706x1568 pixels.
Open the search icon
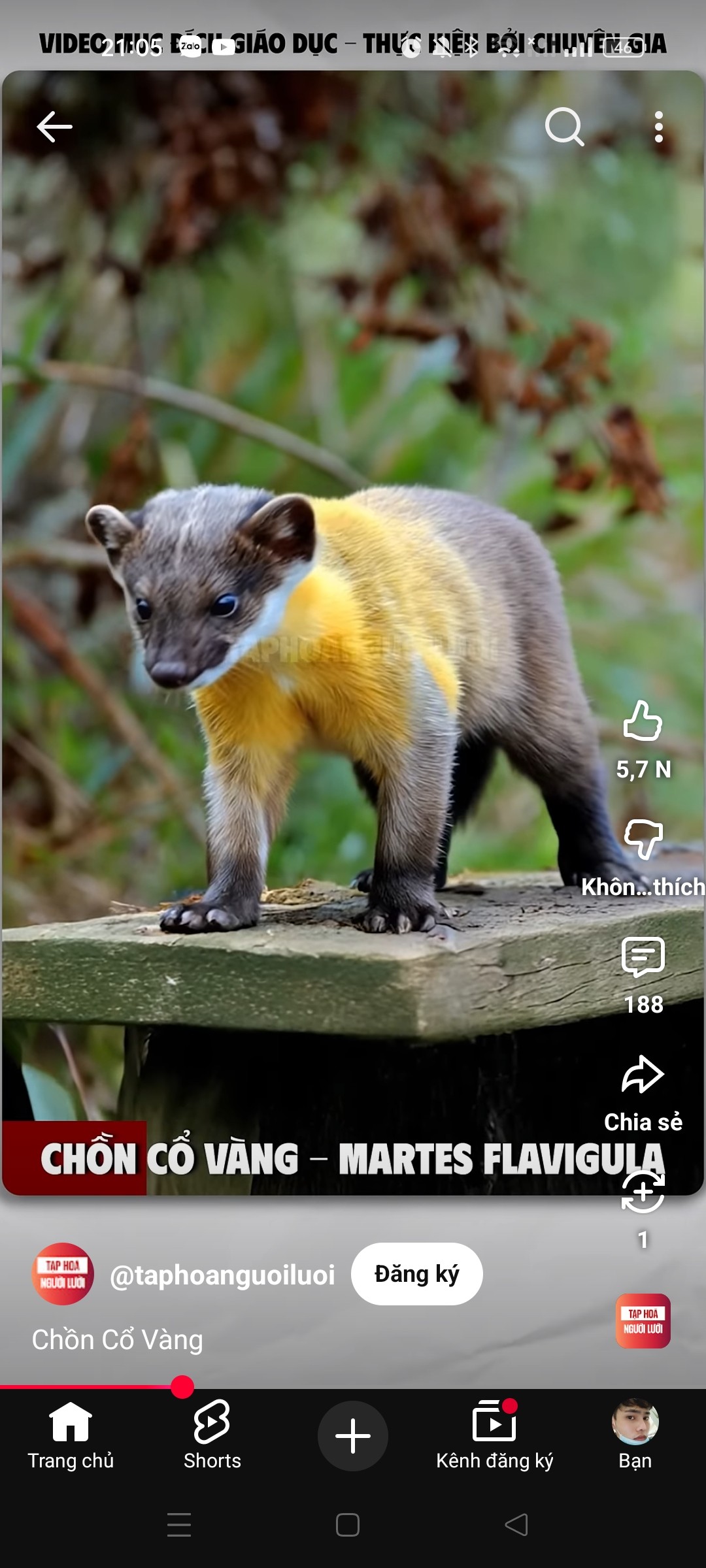(564, 126)
